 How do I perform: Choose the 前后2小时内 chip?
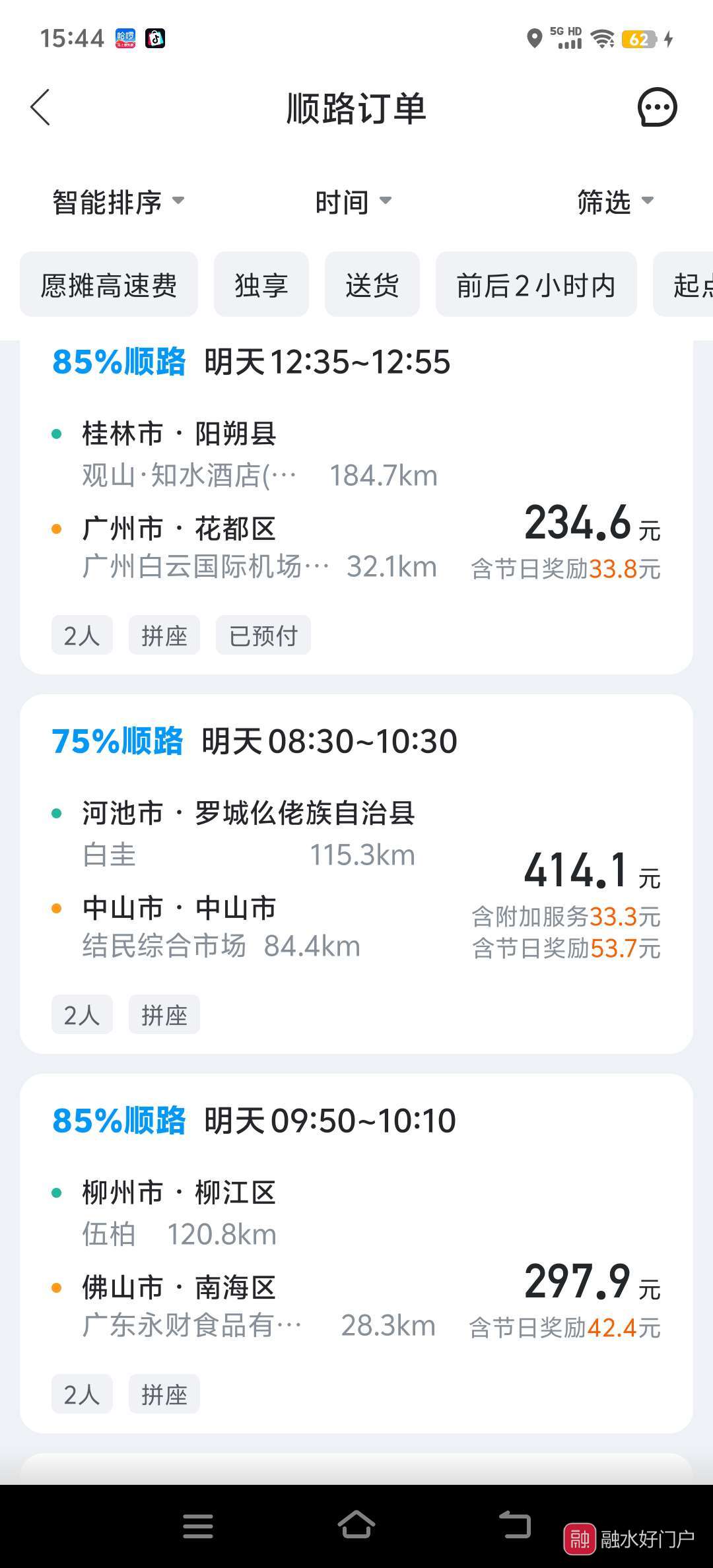(536, 285)
